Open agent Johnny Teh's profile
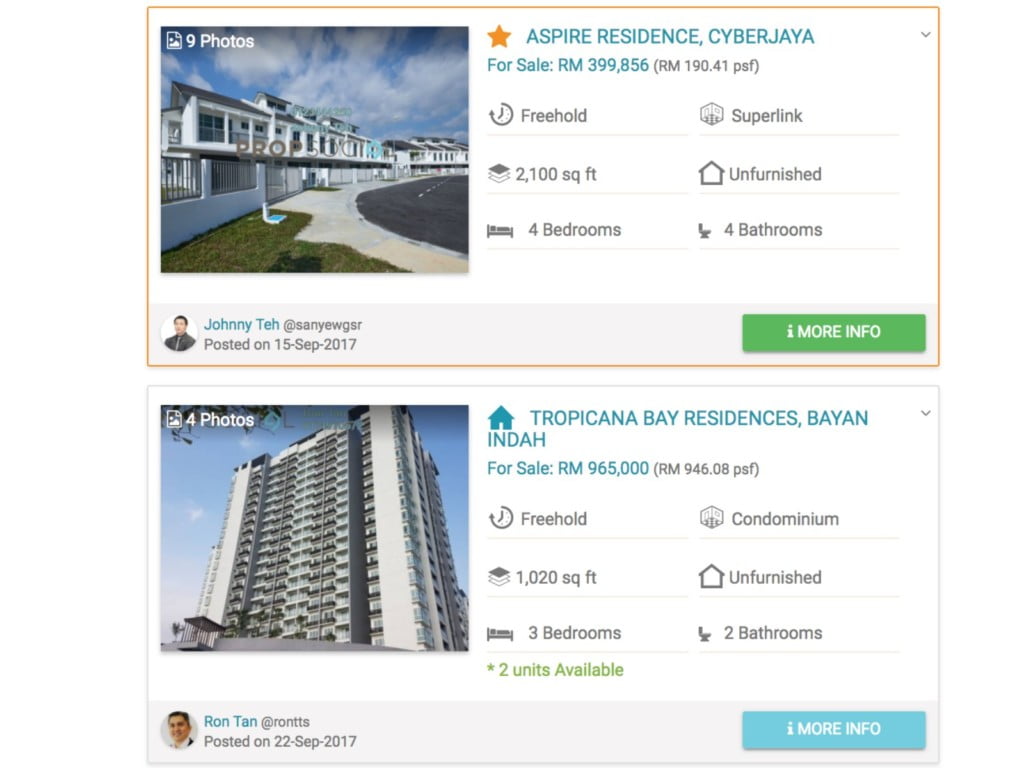The image size is (1024, 768). coord(241,324)
